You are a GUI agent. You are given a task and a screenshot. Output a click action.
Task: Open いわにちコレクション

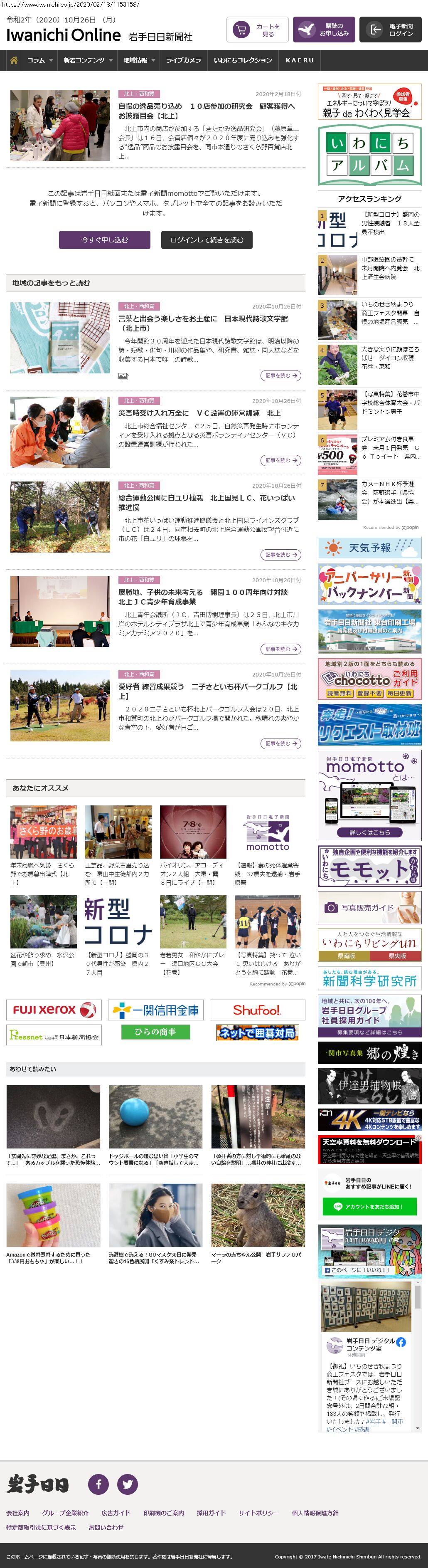coord(243,60)
